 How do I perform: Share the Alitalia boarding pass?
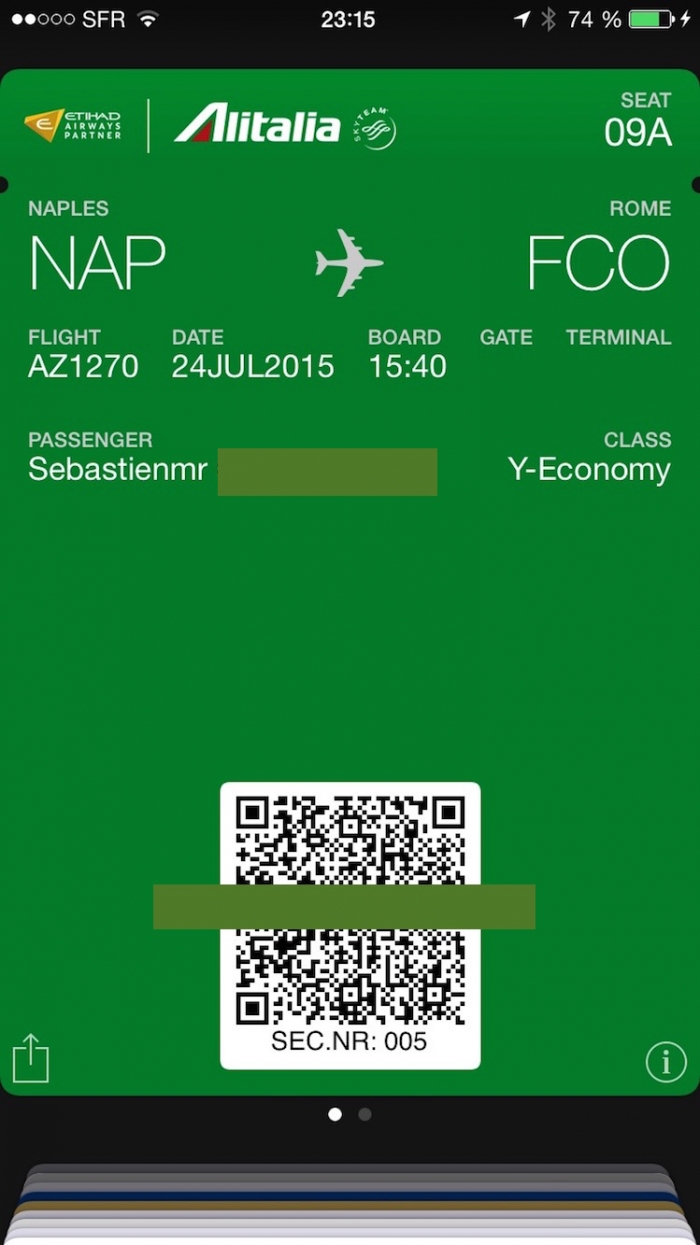point(31,1059)
